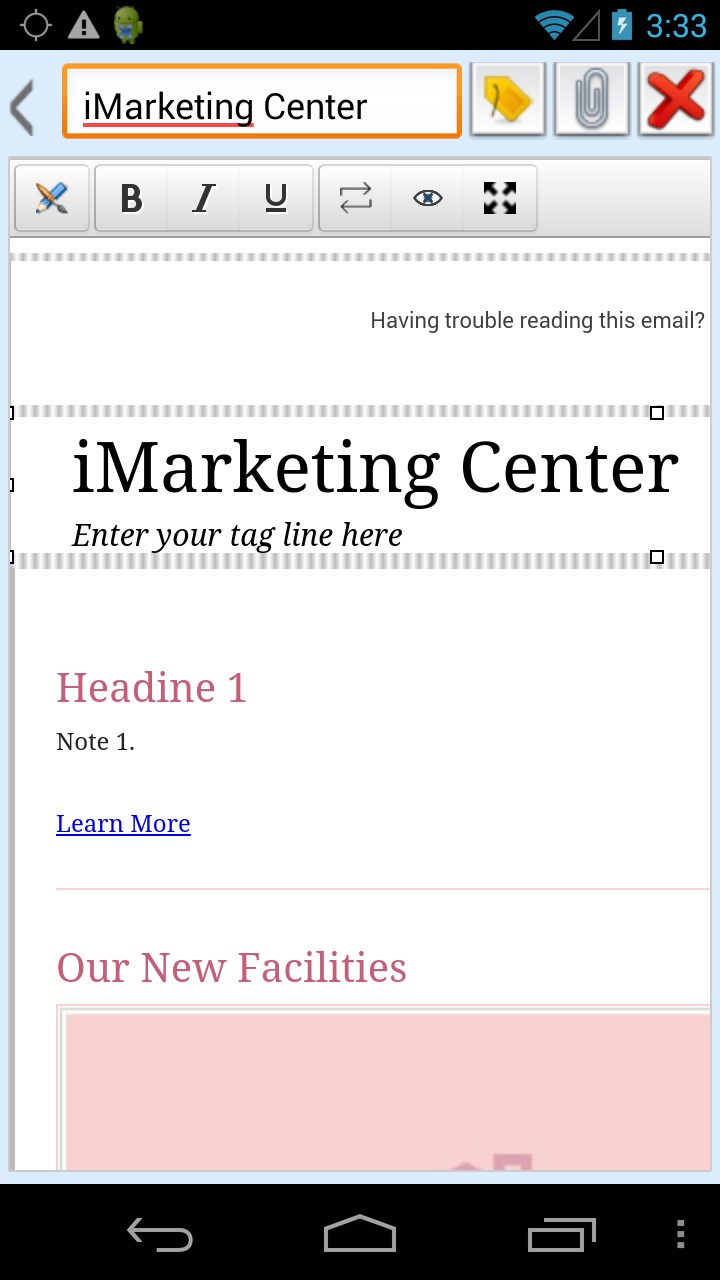Close the editor with the red X

tap(675, 100)
